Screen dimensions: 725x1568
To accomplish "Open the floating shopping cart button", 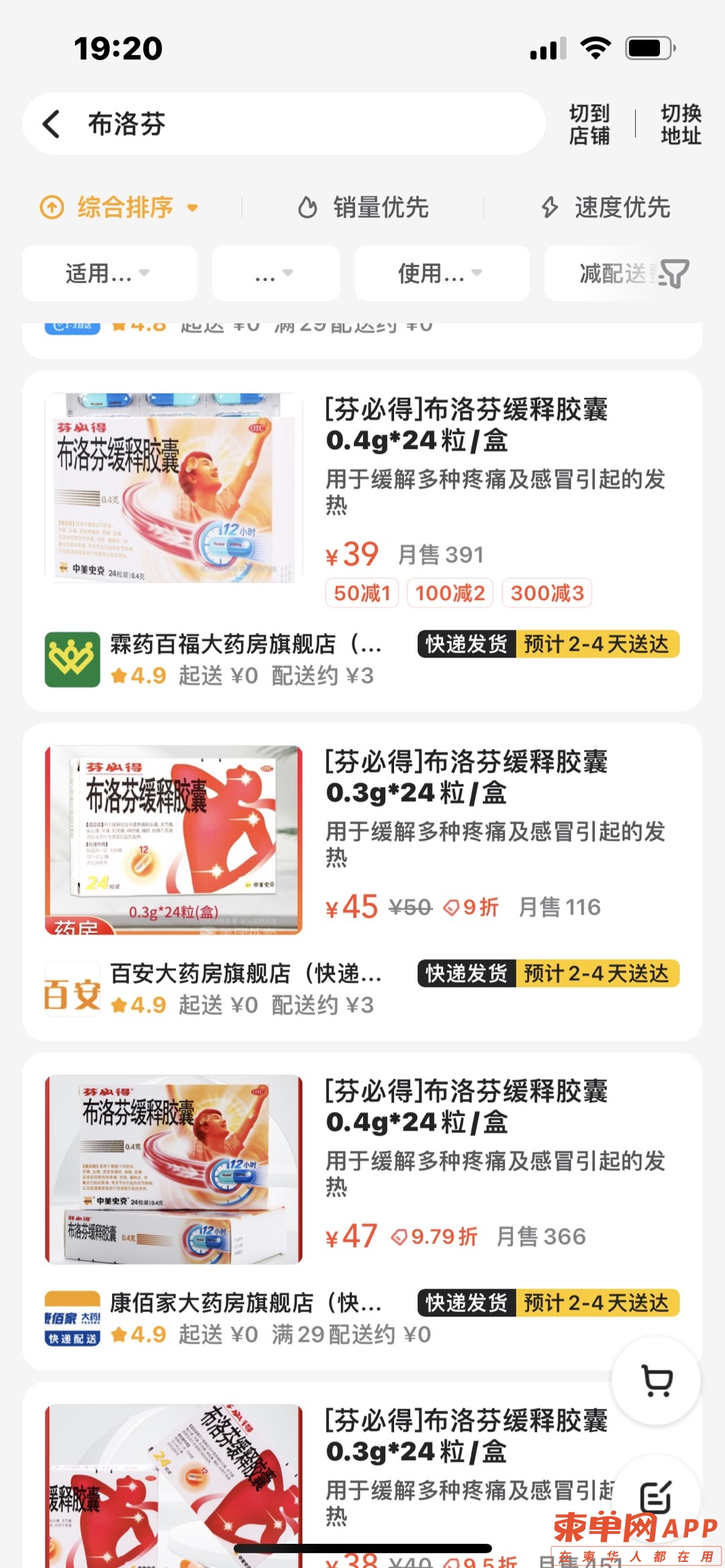I will pyautogui.click(x=657, y=1380).
